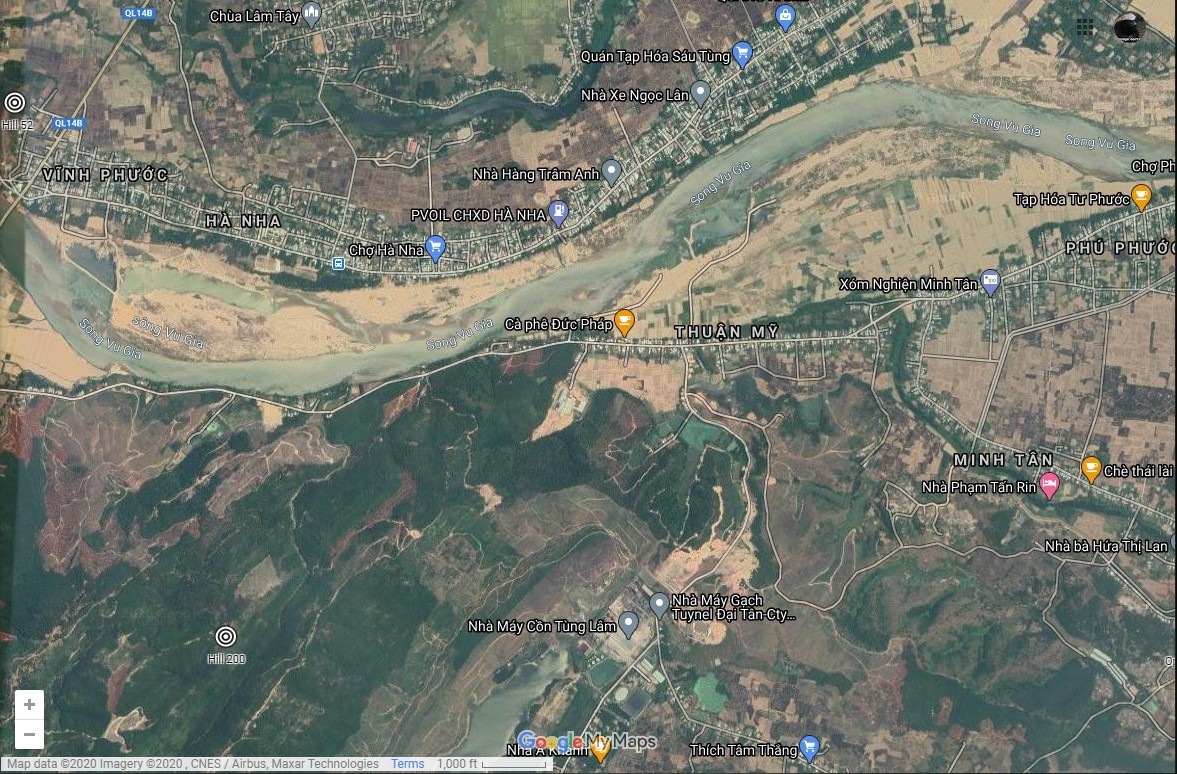The width and height of the screenshot is (1177, 774).
Task: Open the Xóm Nghiện Minh Tân pin
Action: point(991,281)
